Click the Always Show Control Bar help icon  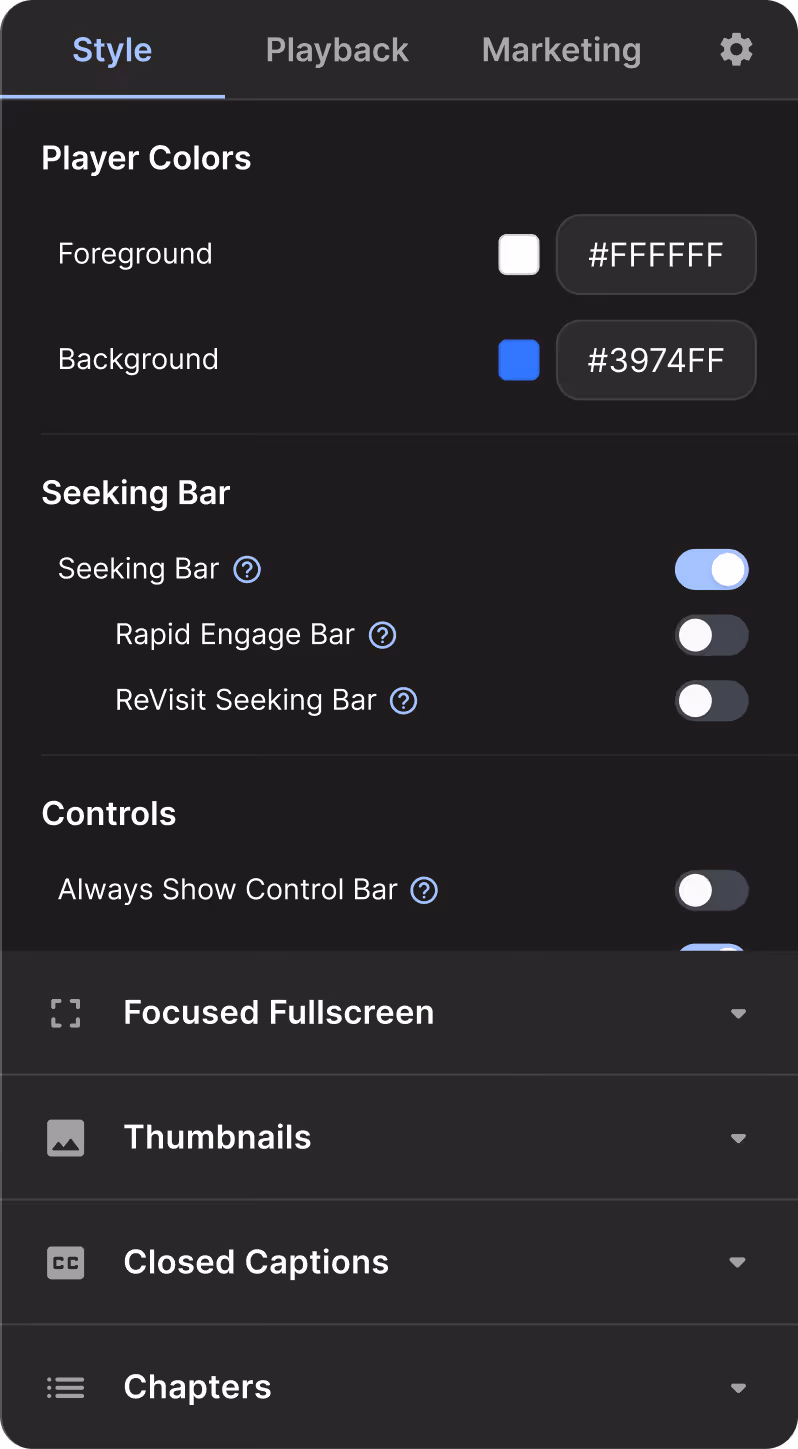(423, 890)
